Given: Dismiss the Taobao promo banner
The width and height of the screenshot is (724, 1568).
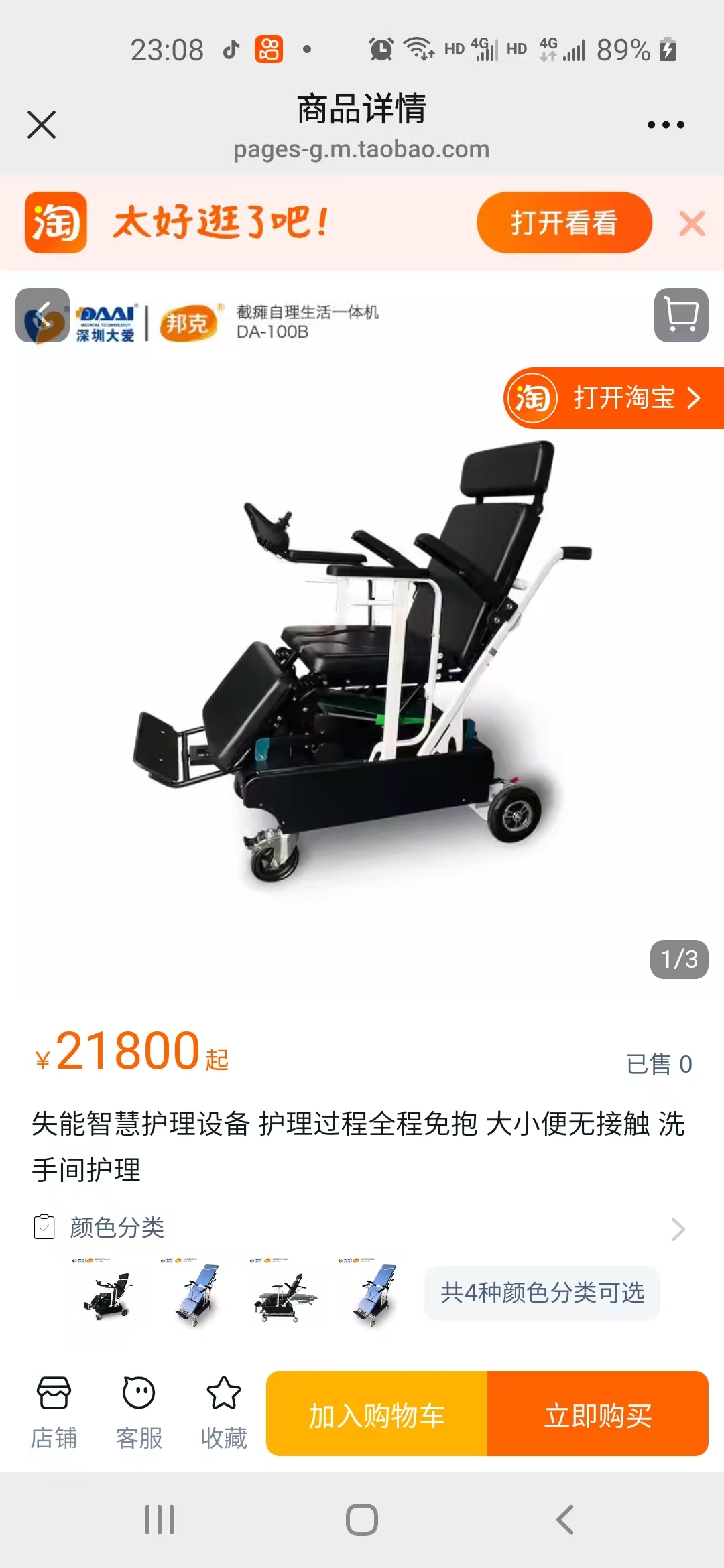Looking at the screenshot, I should tap(692, 223).
